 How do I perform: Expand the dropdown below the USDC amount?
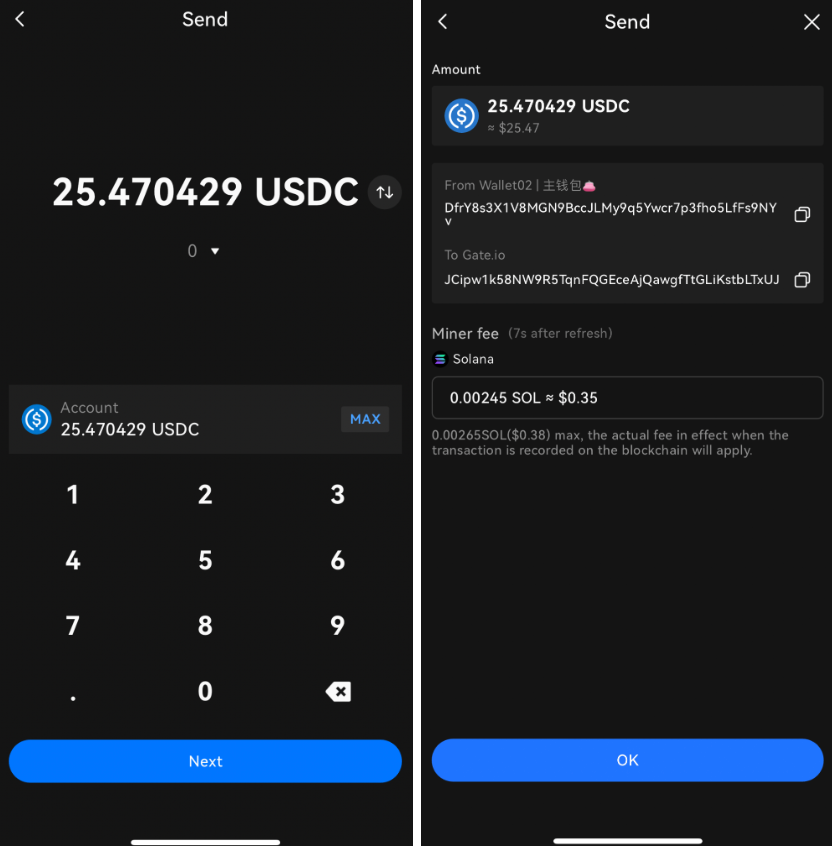[204, 251]
